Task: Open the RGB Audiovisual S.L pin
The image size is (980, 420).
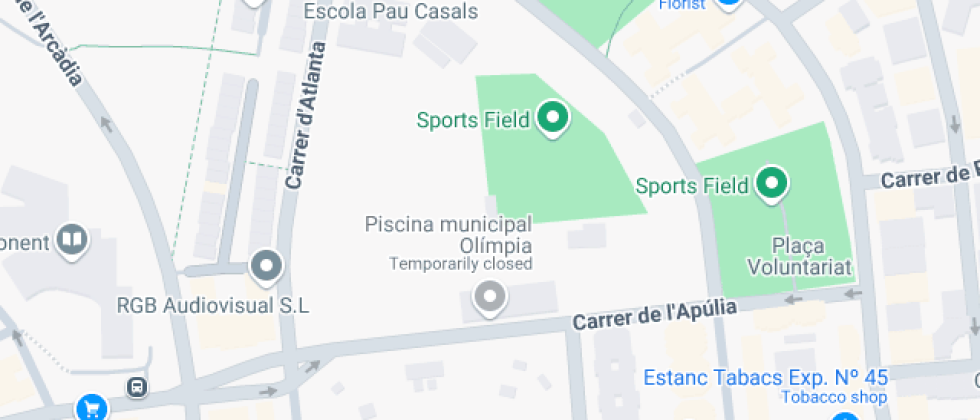Action: (267, 268)
